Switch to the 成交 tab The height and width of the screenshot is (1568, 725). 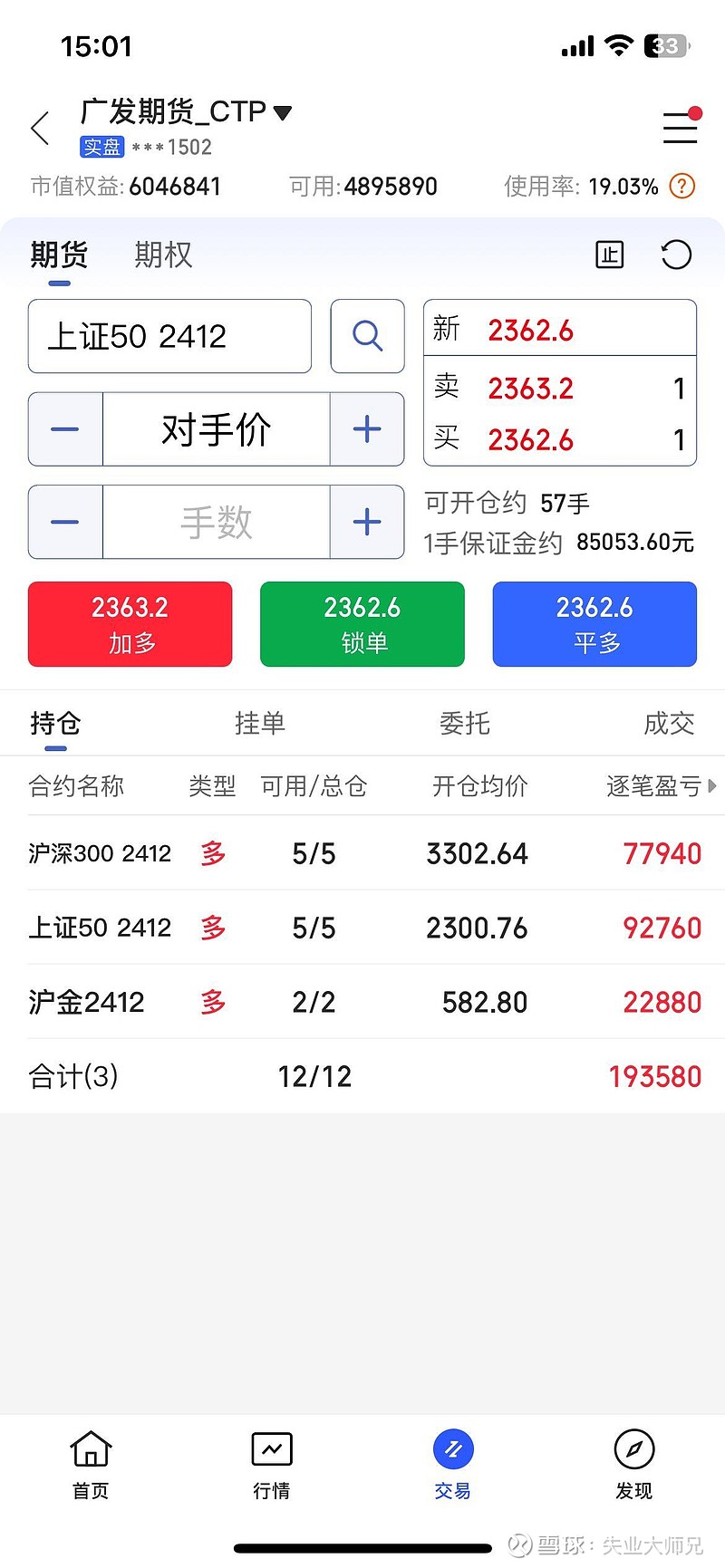[669, 723]
